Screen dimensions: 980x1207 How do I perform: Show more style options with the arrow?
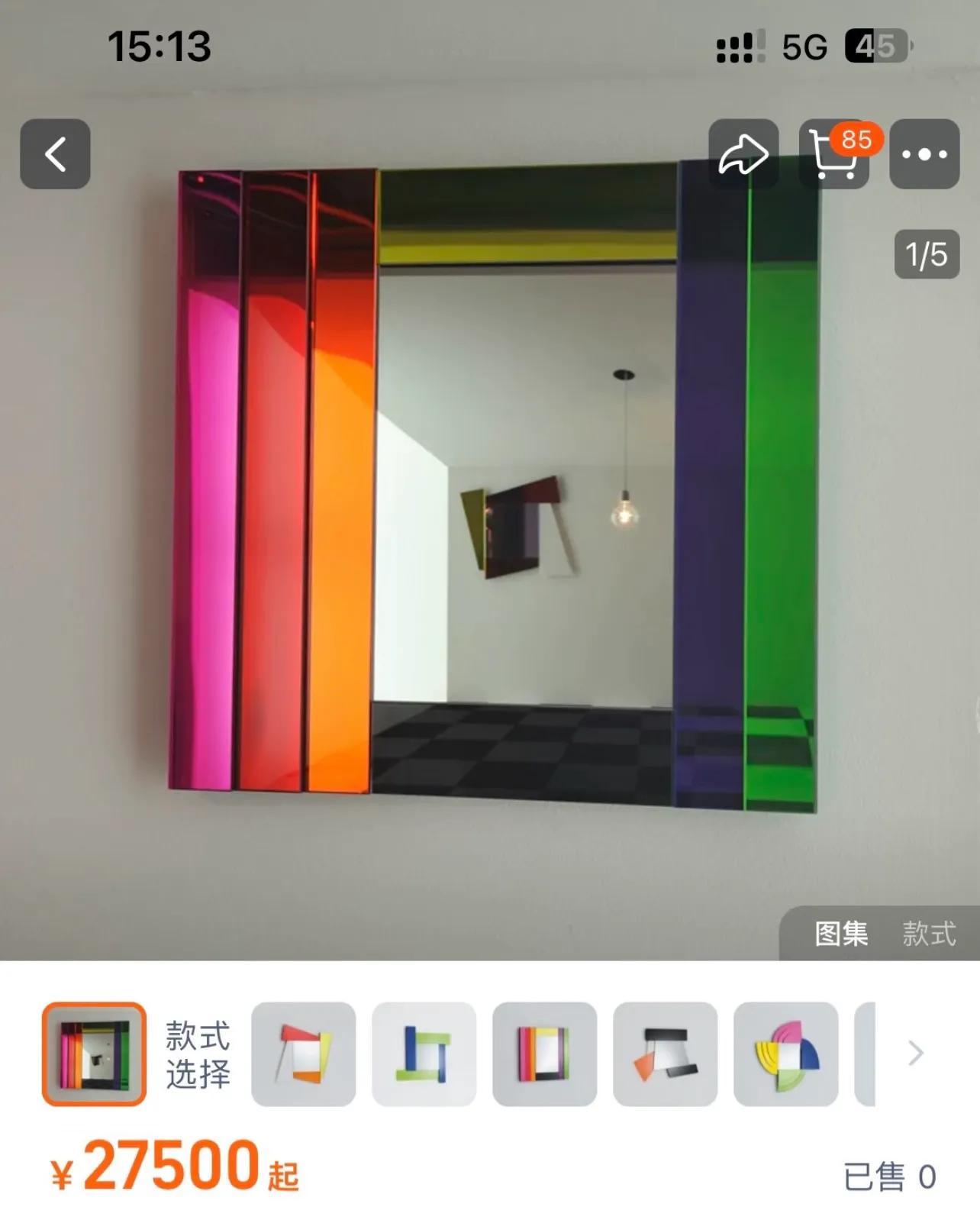pyautogui.click(x=916, y=1054)
